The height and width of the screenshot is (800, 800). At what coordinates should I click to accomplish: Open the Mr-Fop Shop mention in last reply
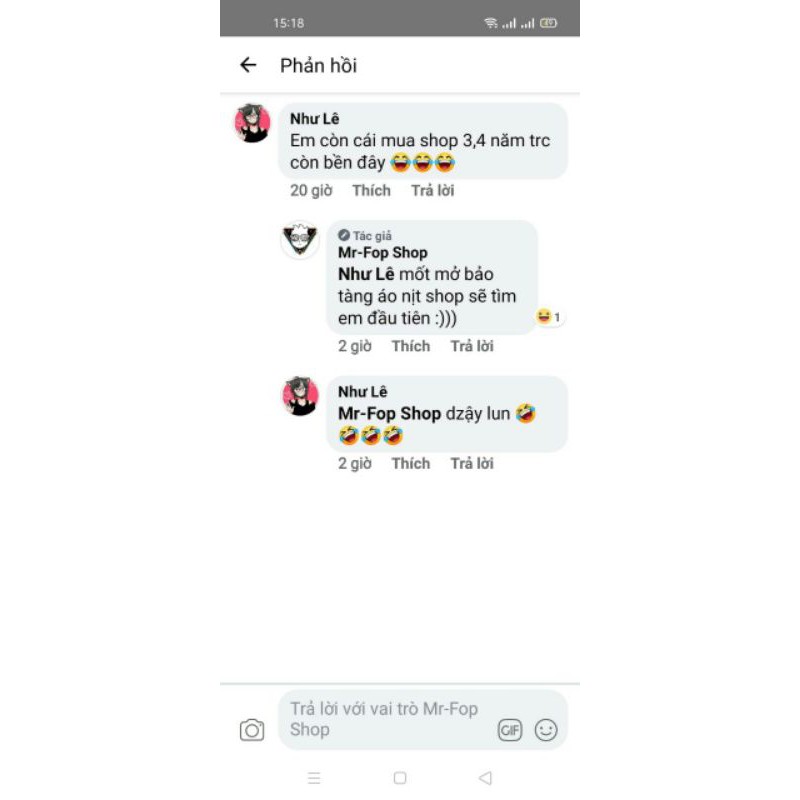(389, 413)
